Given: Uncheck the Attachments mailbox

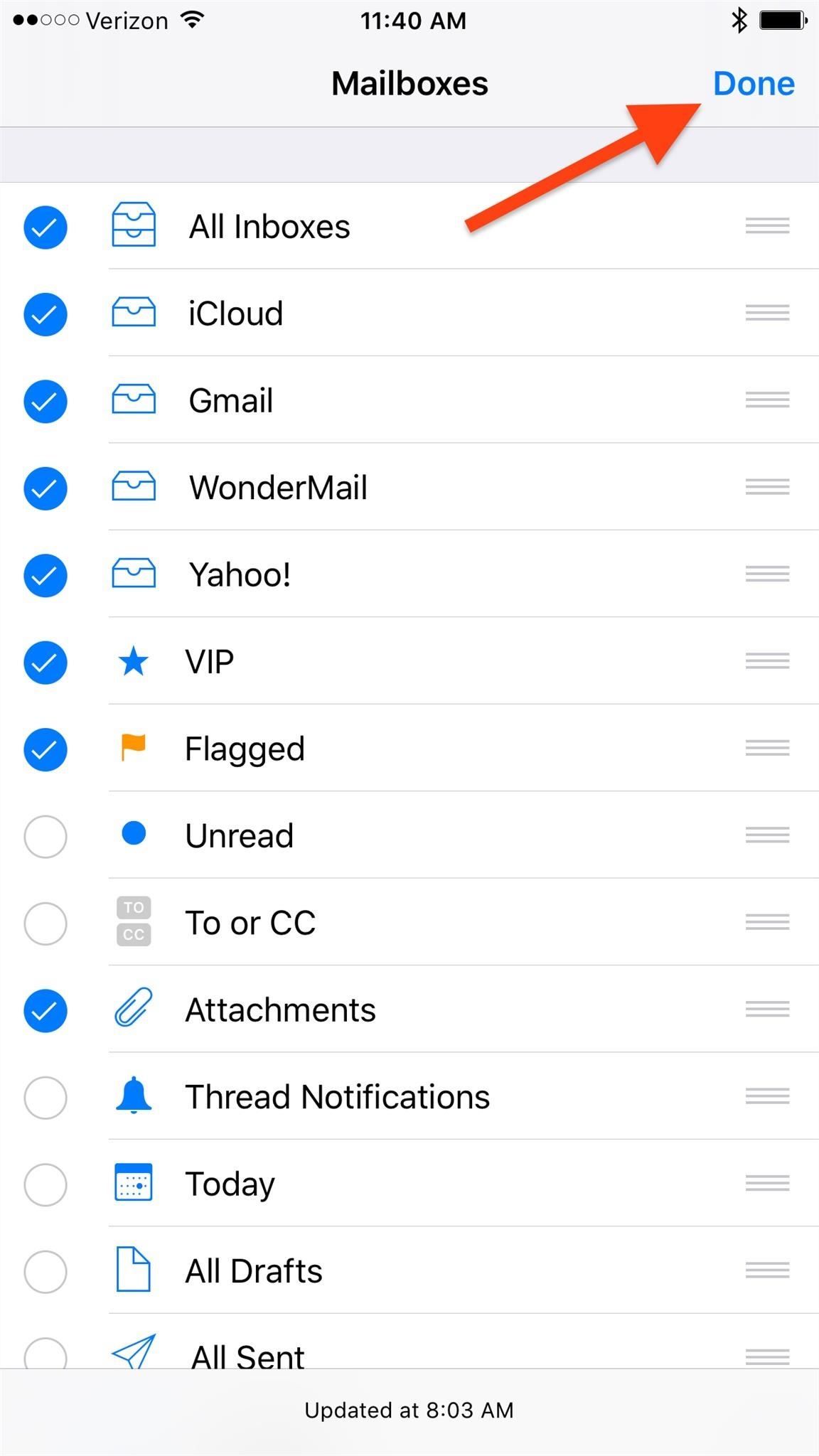Looking at the screenshot, I should (45, 1010).
